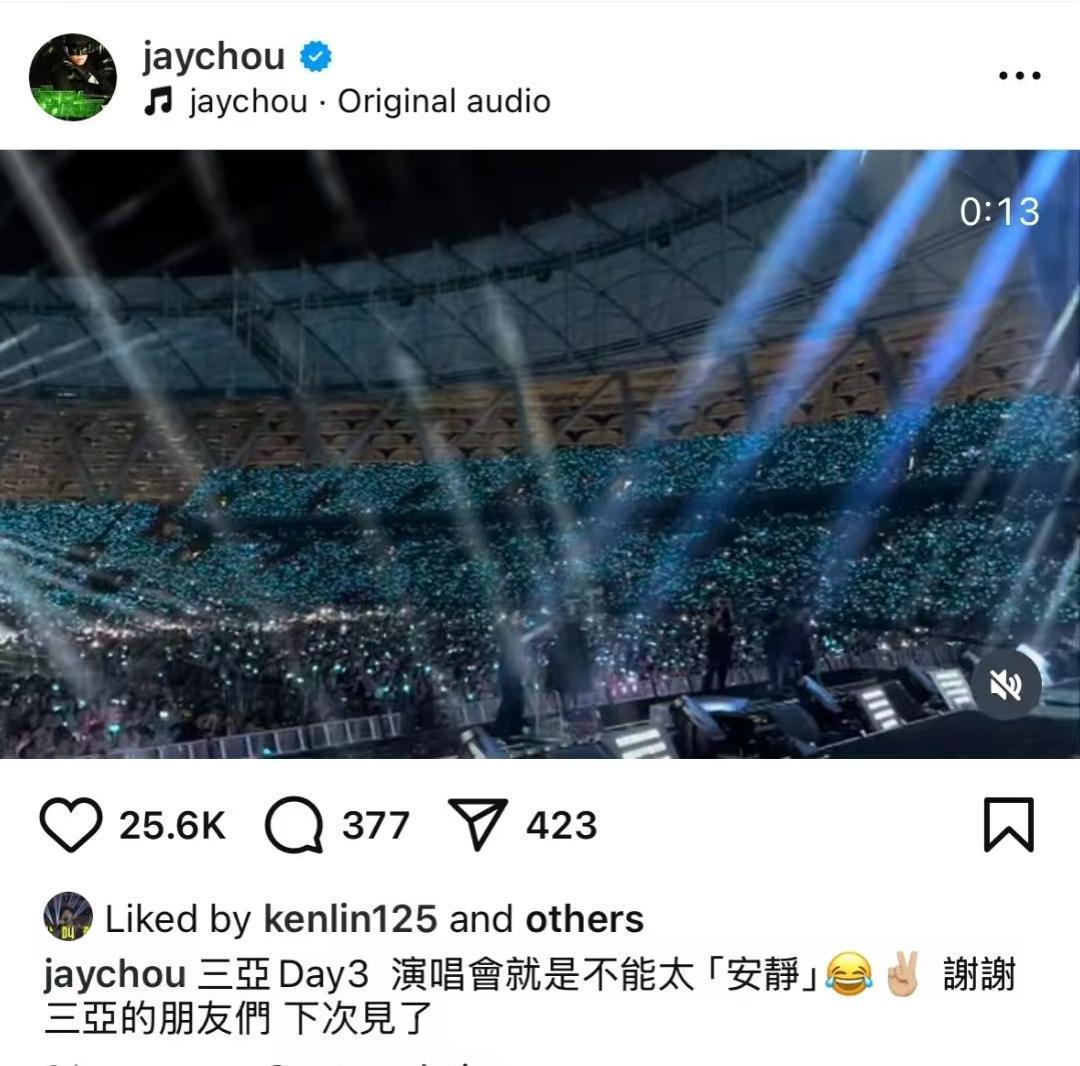View others who liked the post
Image resolution: width=1080 pixels, height=1066 pixels.
584,919
